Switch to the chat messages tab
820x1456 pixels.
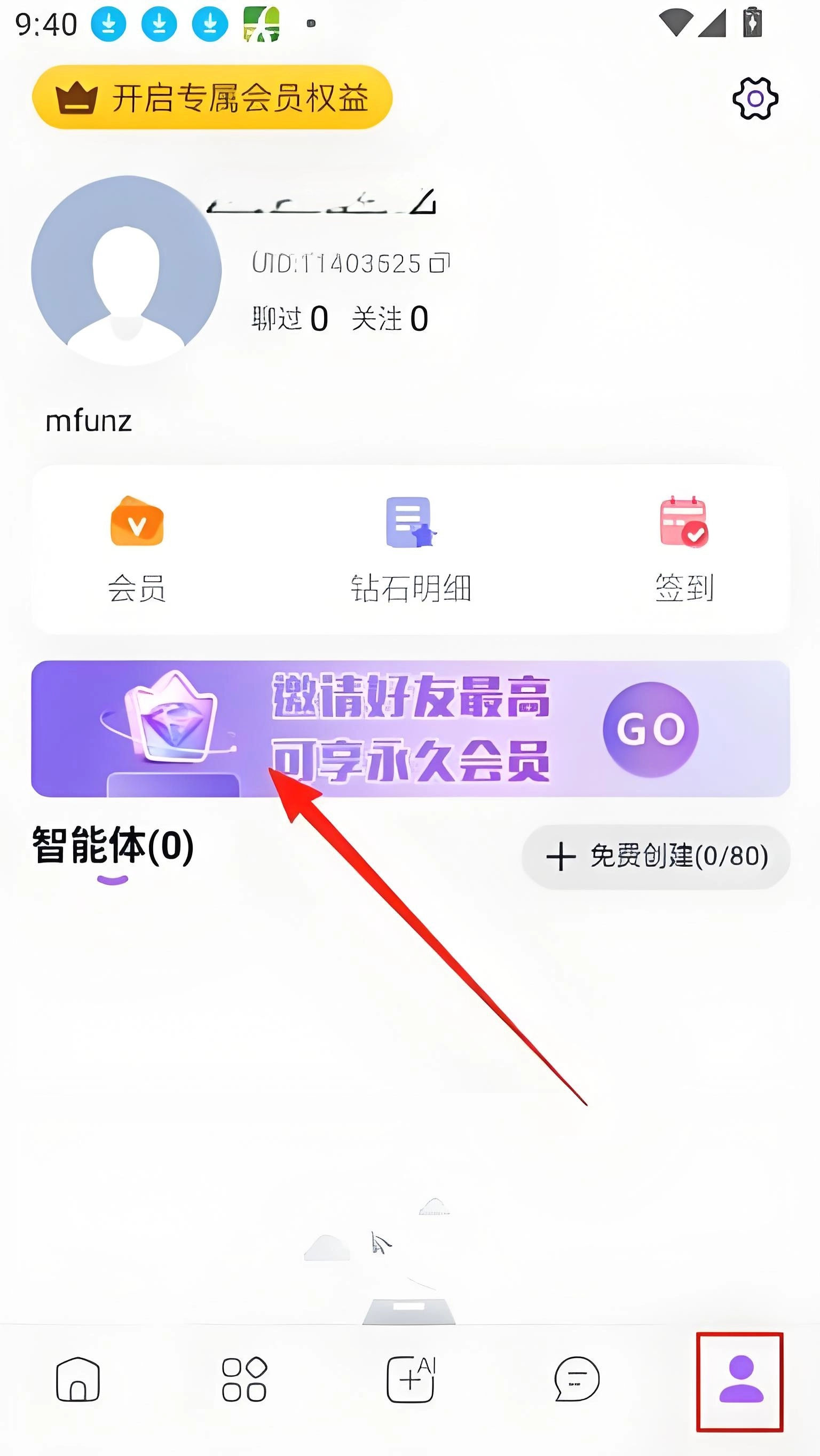point(576,1380)
